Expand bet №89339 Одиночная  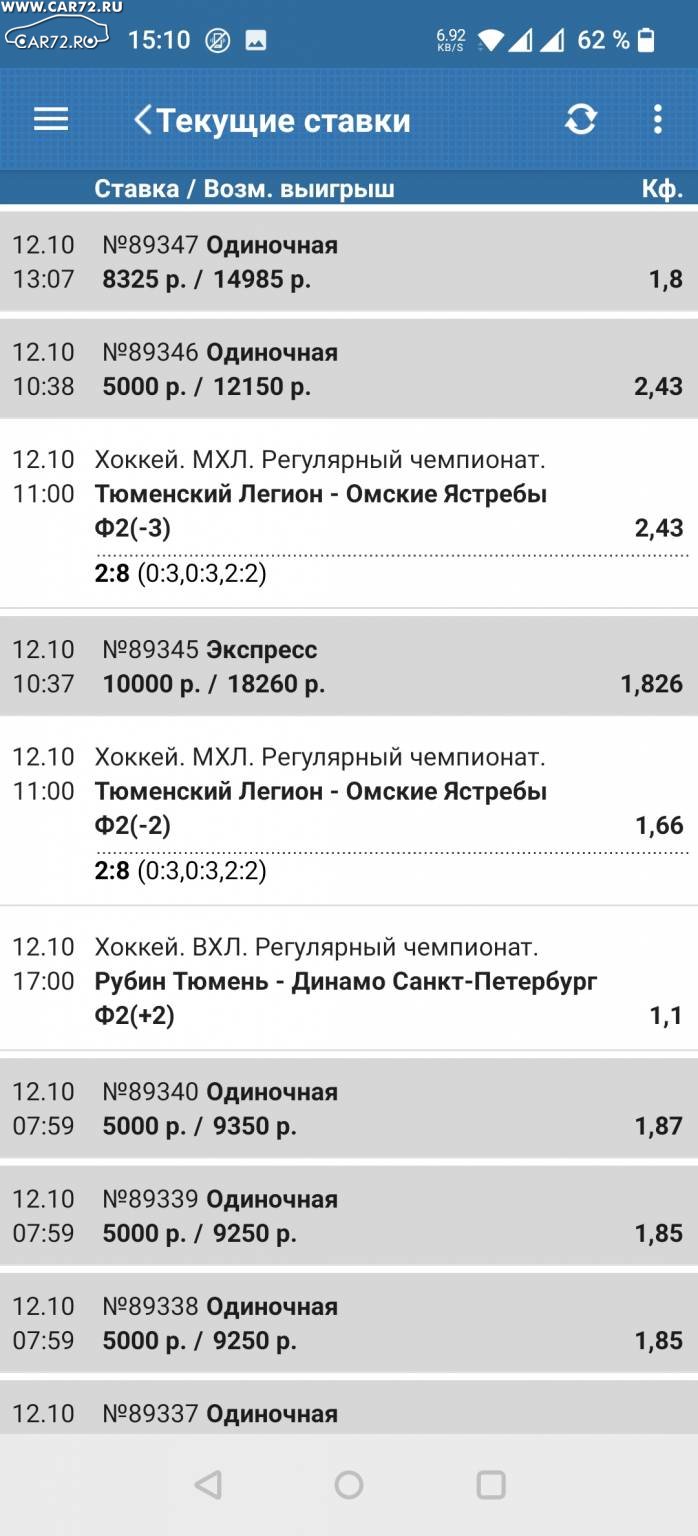point(349,1215)
